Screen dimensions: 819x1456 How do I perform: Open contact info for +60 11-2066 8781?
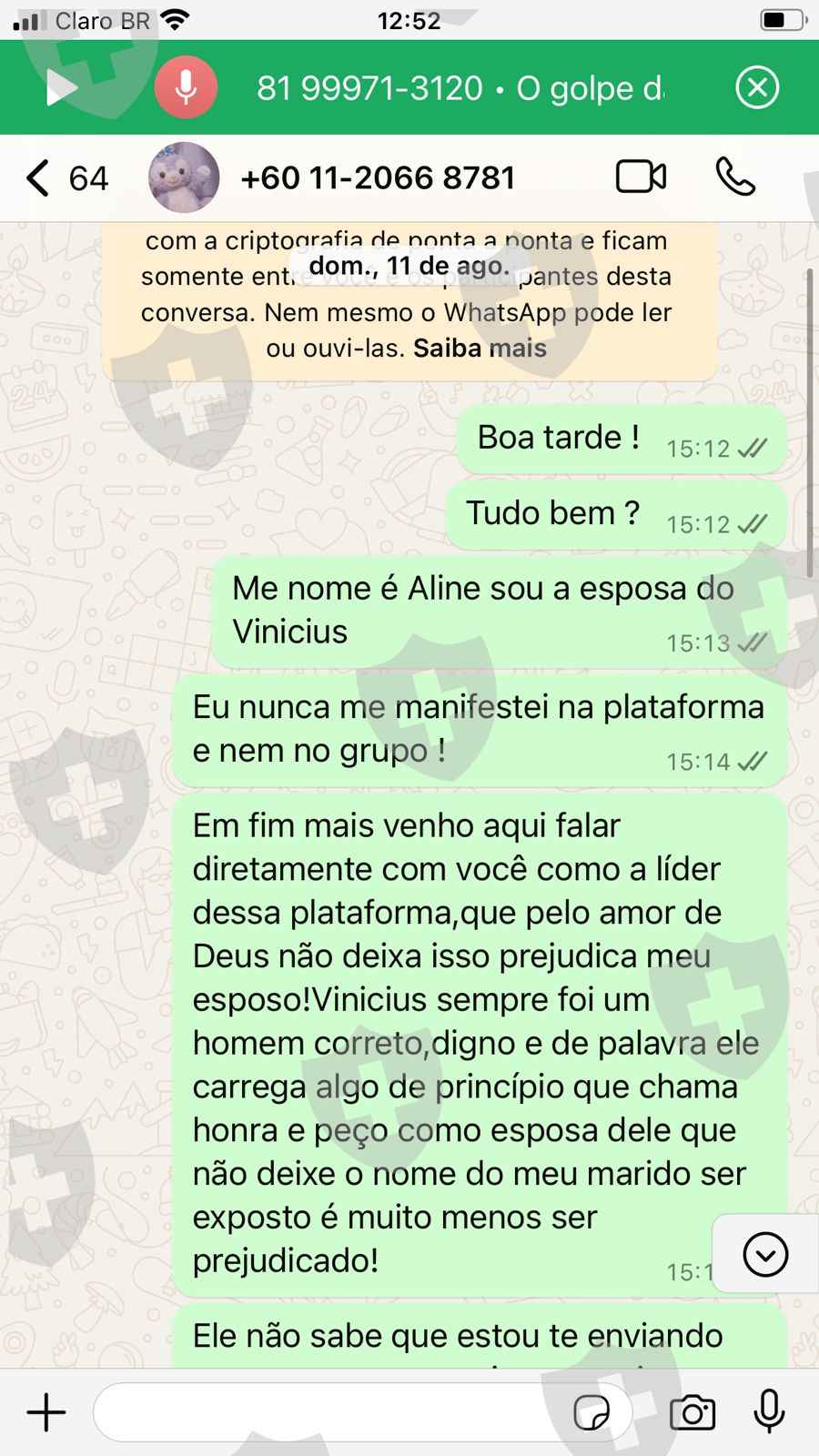(378, 177)
